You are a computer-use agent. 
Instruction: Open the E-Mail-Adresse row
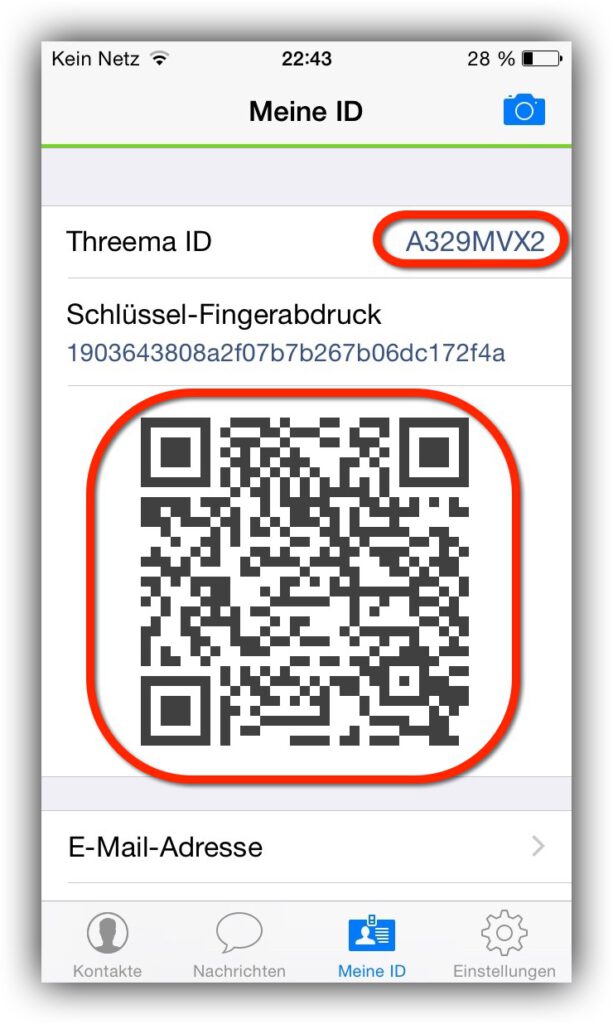pyautogui.click(x=306, y=847)
